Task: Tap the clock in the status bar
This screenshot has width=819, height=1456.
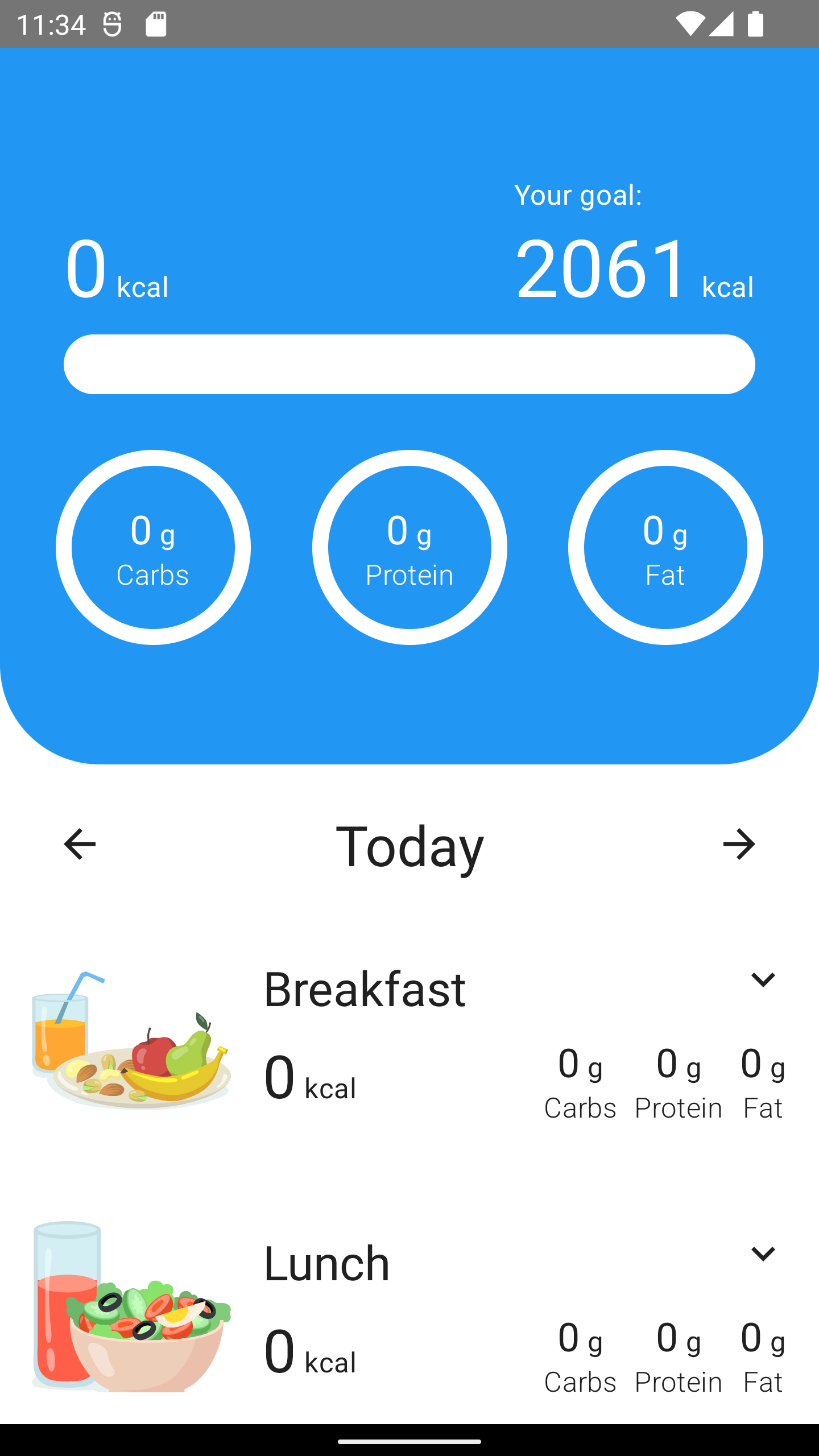Action: [50, 23]
